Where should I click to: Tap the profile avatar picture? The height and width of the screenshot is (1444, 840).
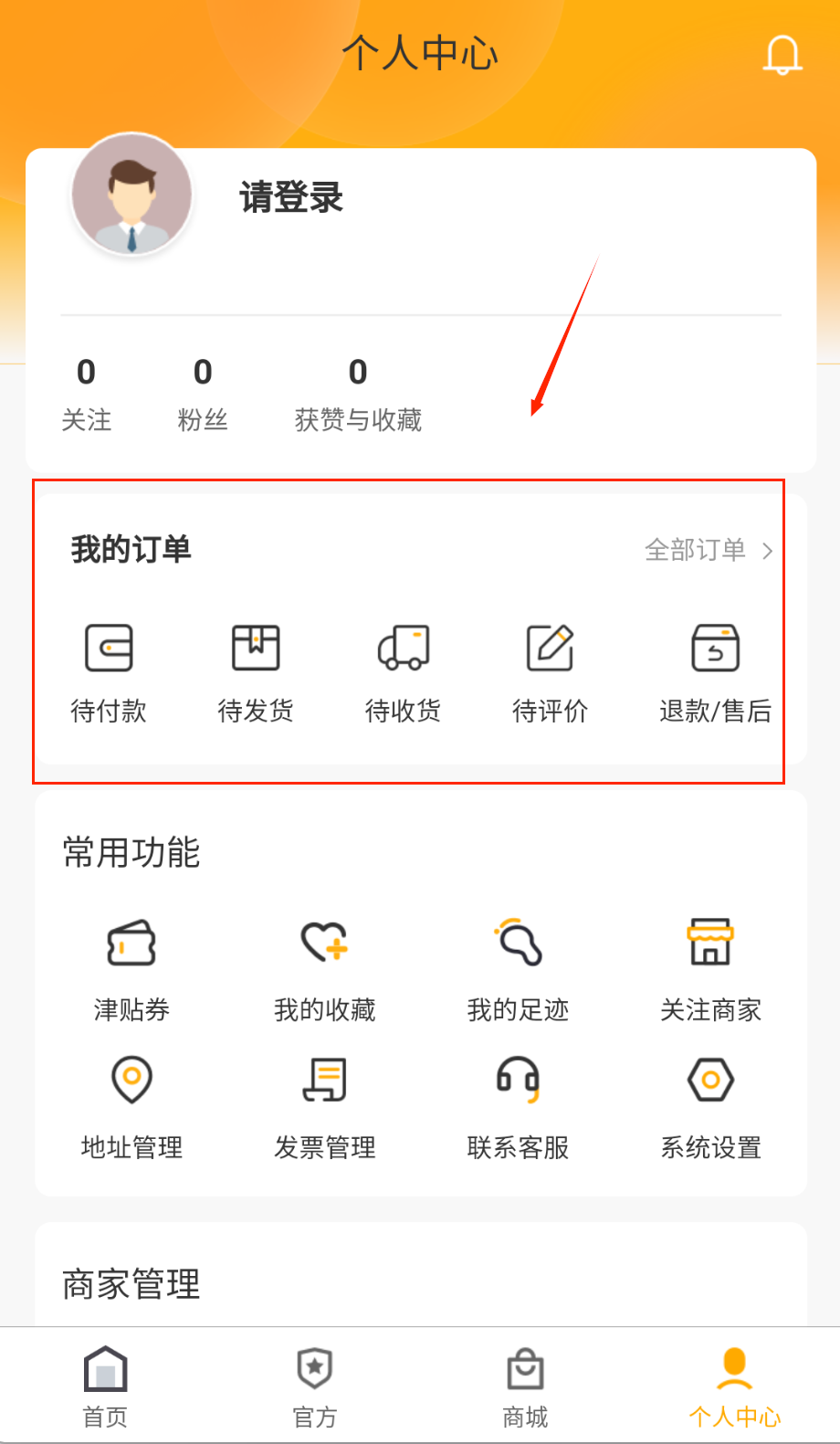point(132,195)
